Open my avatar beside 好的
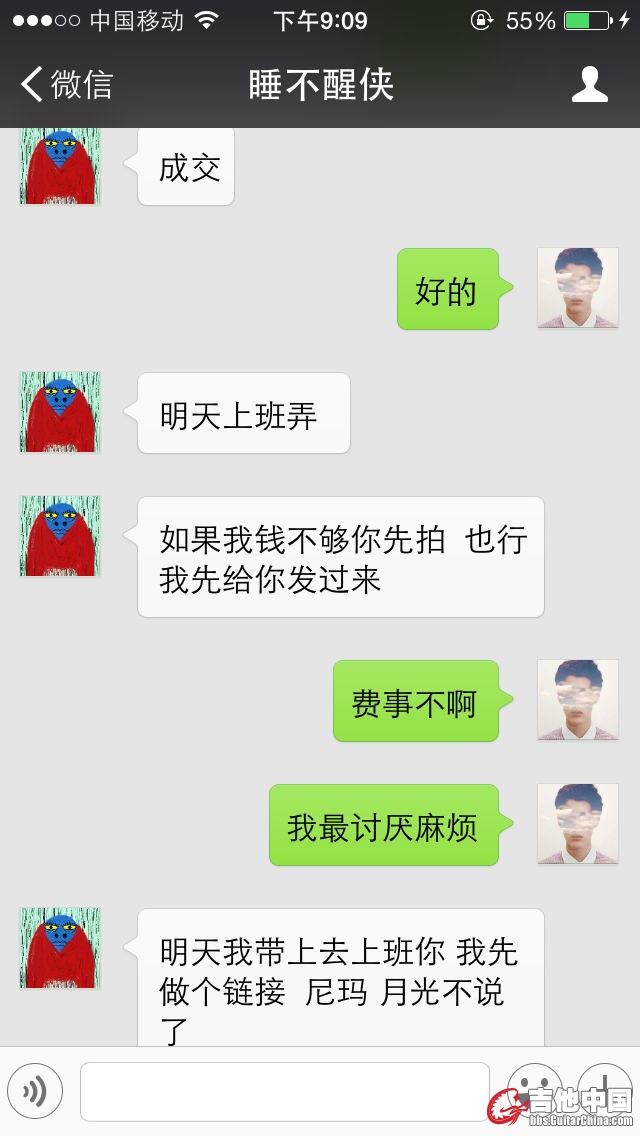 tap(578, 288)
